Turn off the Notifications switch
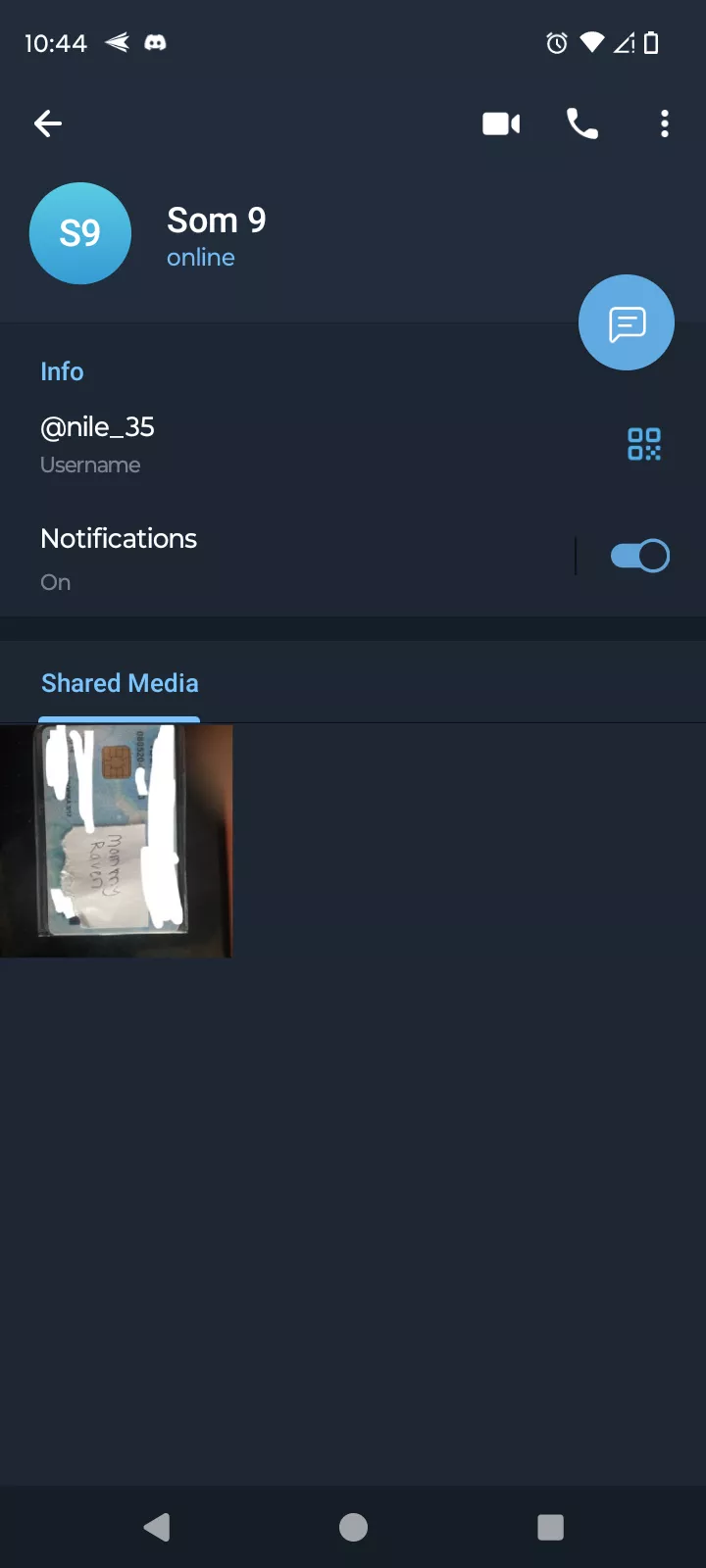The image size is (706, 1568). point(639,557)
